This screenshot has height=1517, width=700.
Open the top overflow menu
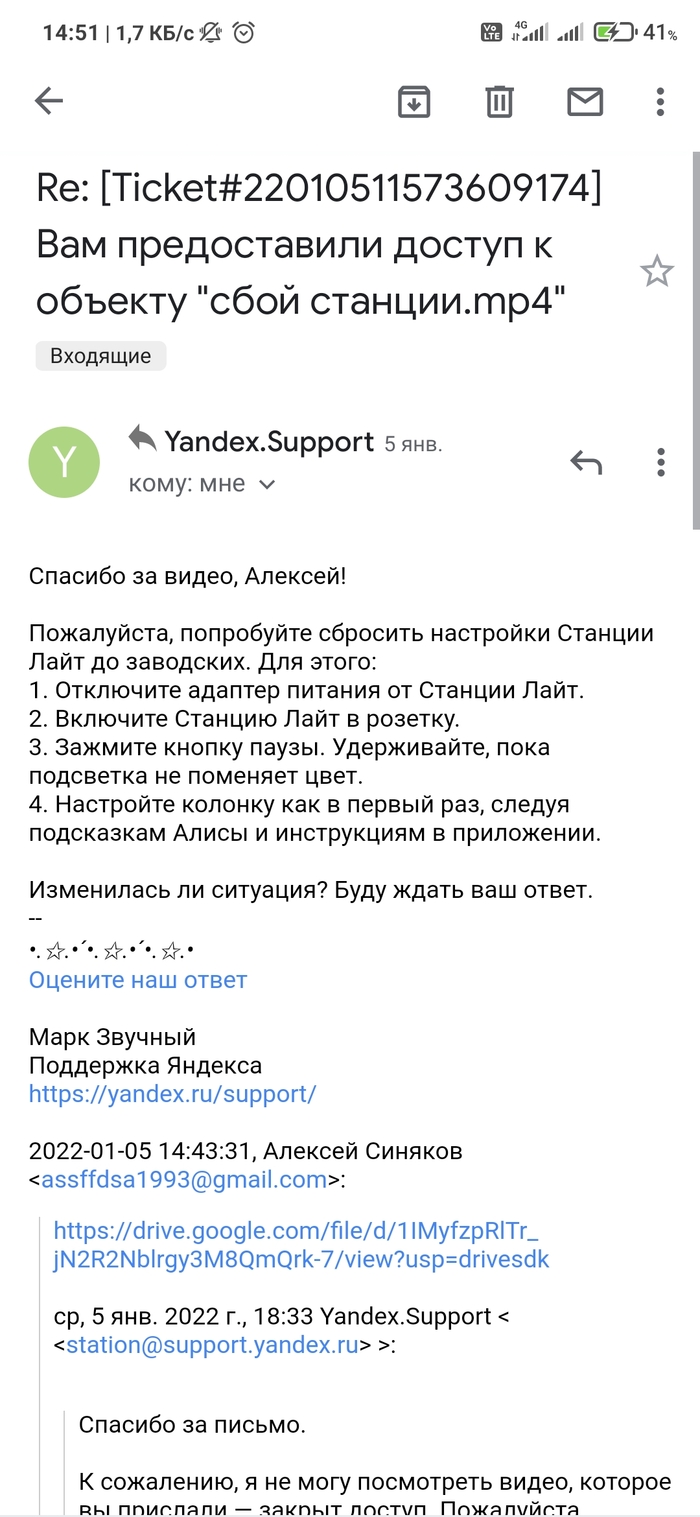click(x=660, y=101)
